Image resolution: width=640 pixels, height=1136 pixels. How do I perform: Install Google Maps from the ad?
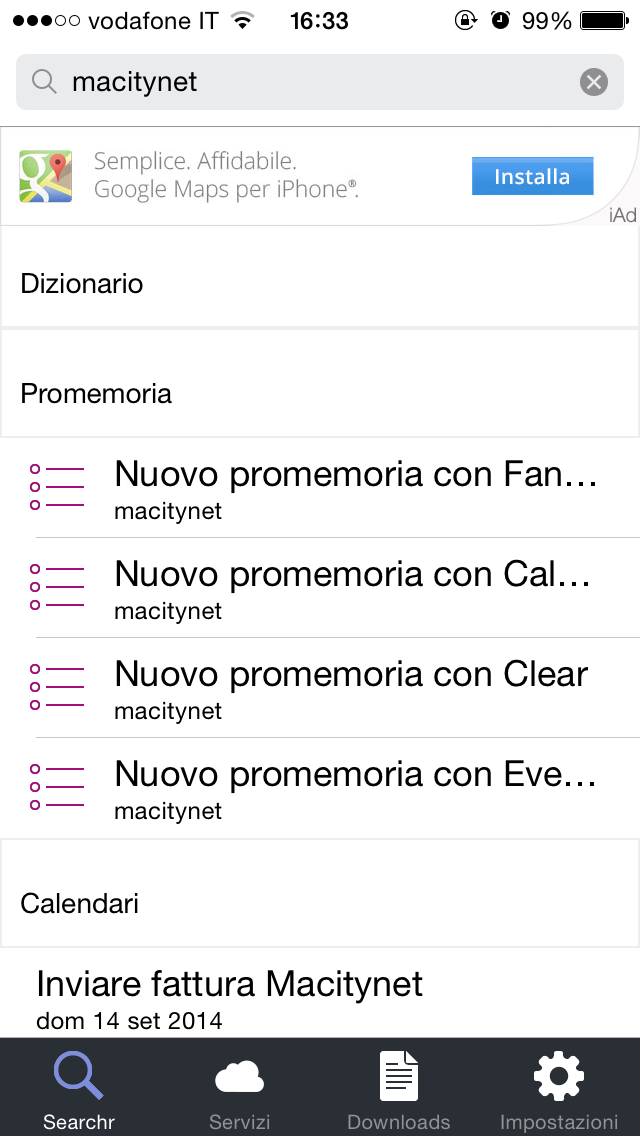coord(532,177)
